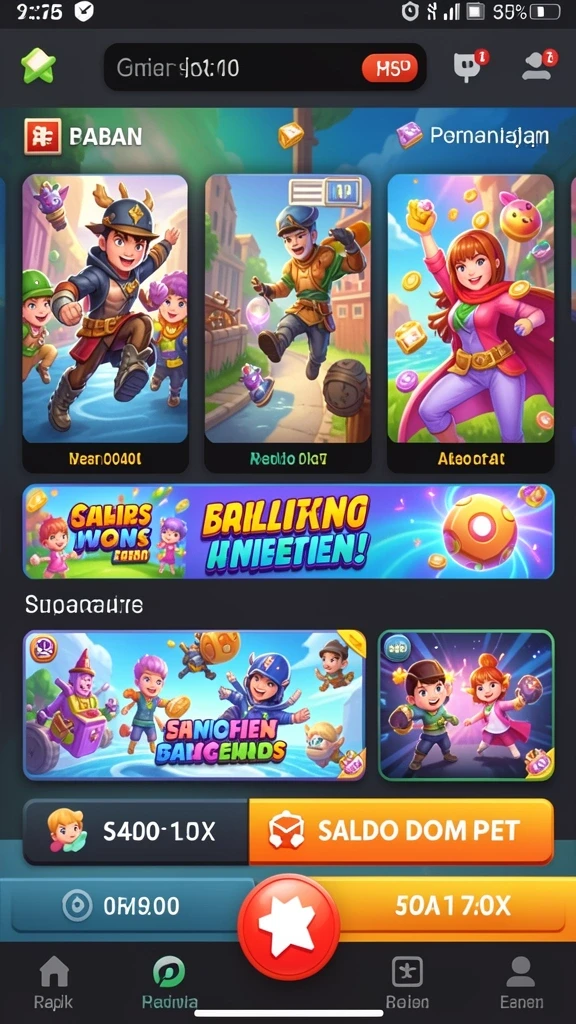Tap the S400-1.0X button

pyautogui.click(x=136, y=831)
